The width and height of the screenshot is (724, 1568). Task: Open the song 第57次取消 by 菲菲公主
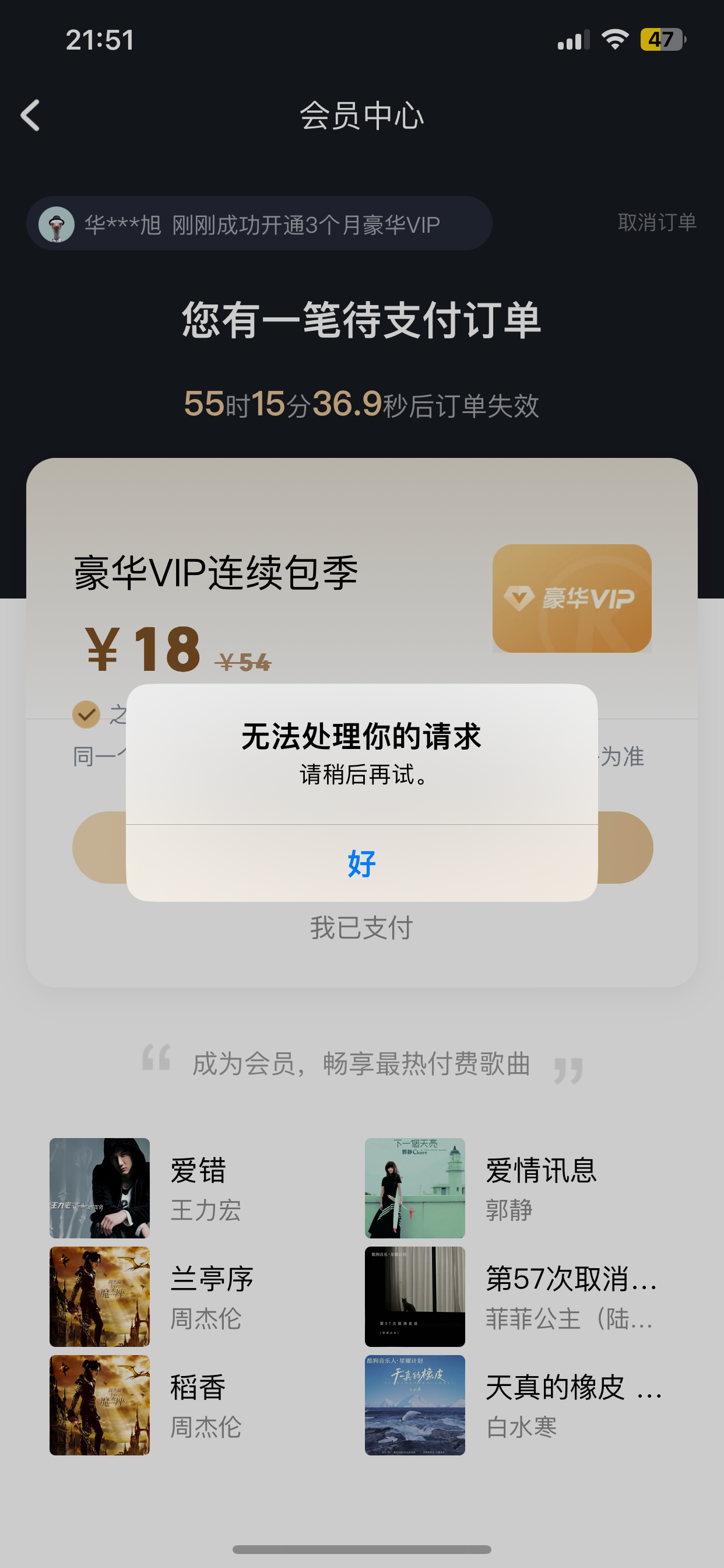click(570, 1296)
